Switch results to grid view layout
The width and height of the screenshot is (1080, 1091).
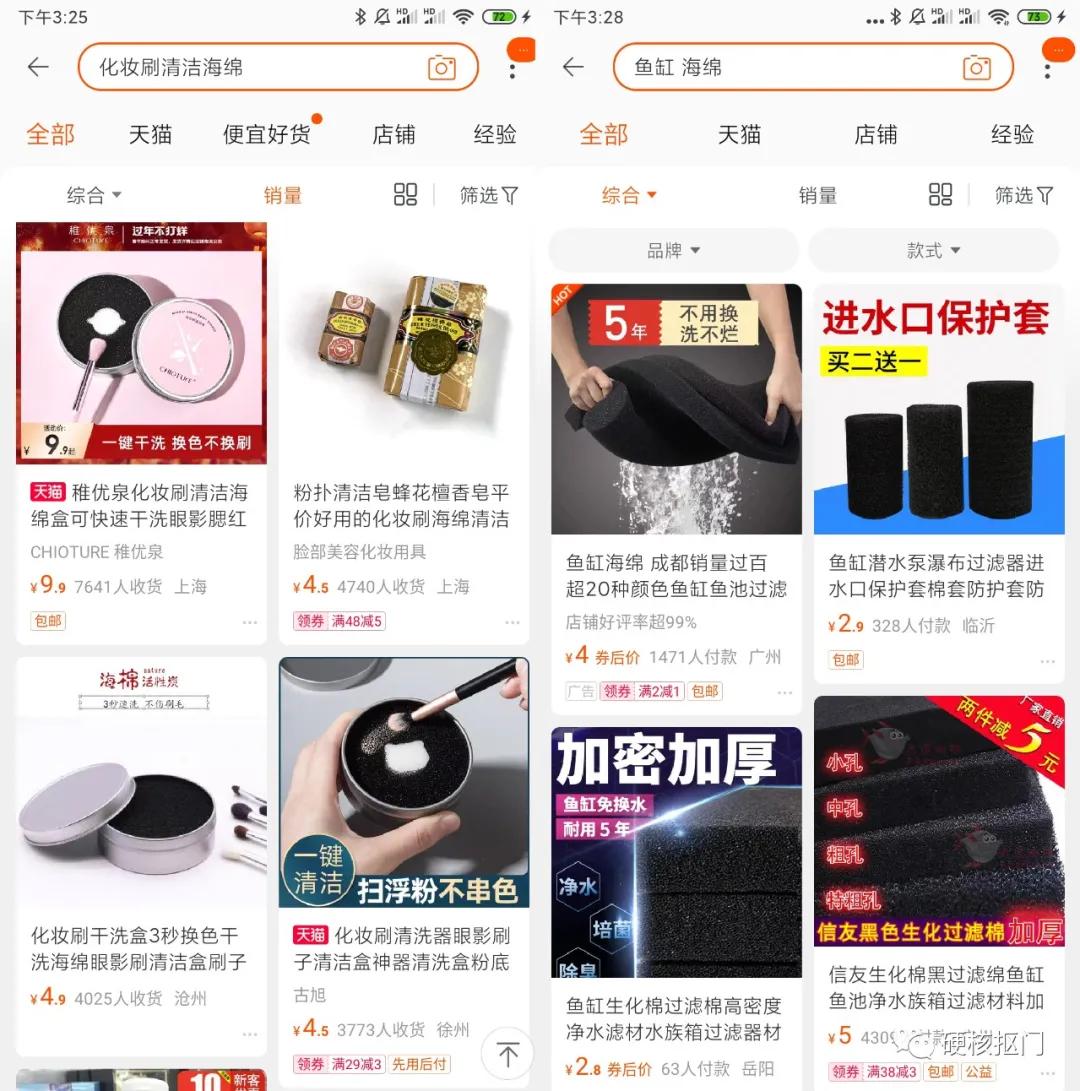[x=405, y=195]
